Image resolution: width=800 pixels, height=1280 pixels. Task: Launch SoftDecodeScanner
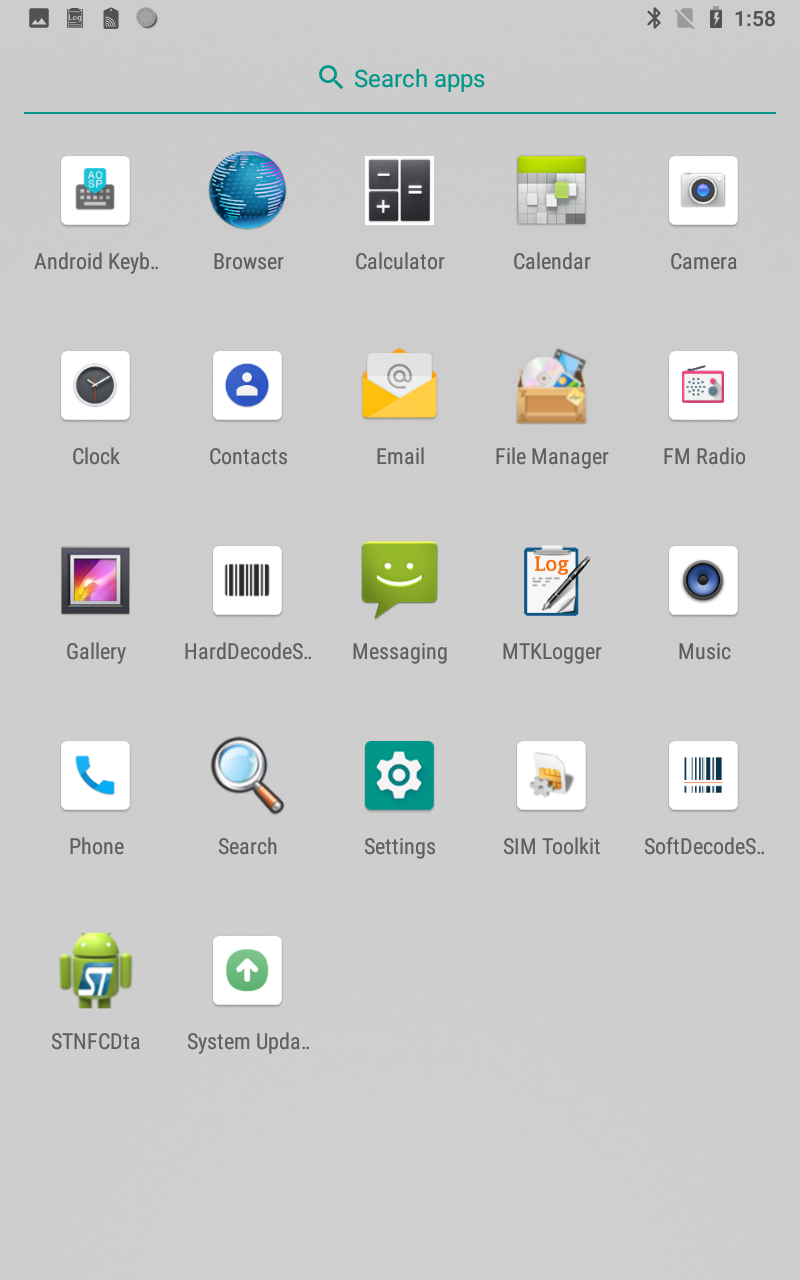[x=703, y=776]
